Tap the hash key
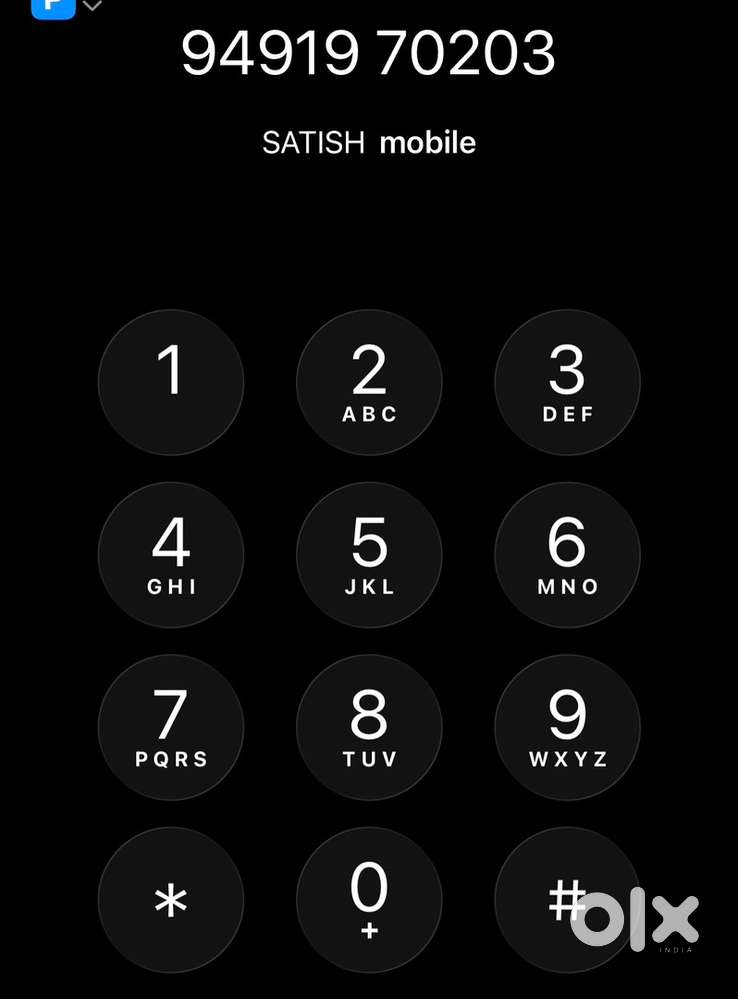Image resolution: width=738 pixels, height=999 pixels. tap(567, 900)
